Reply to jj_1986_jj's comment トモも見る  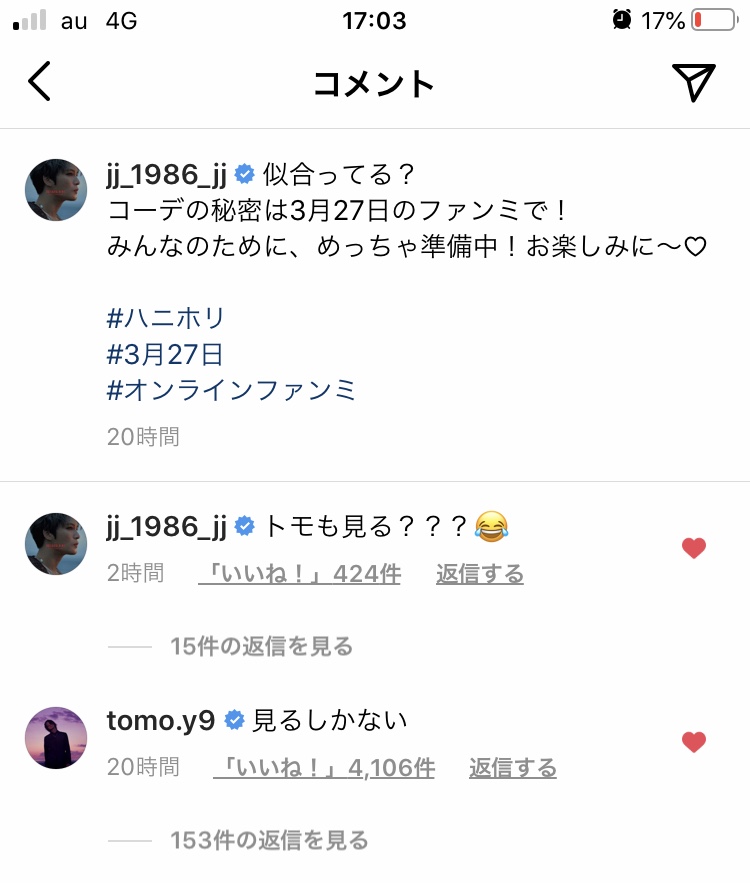tap(479, 574)
